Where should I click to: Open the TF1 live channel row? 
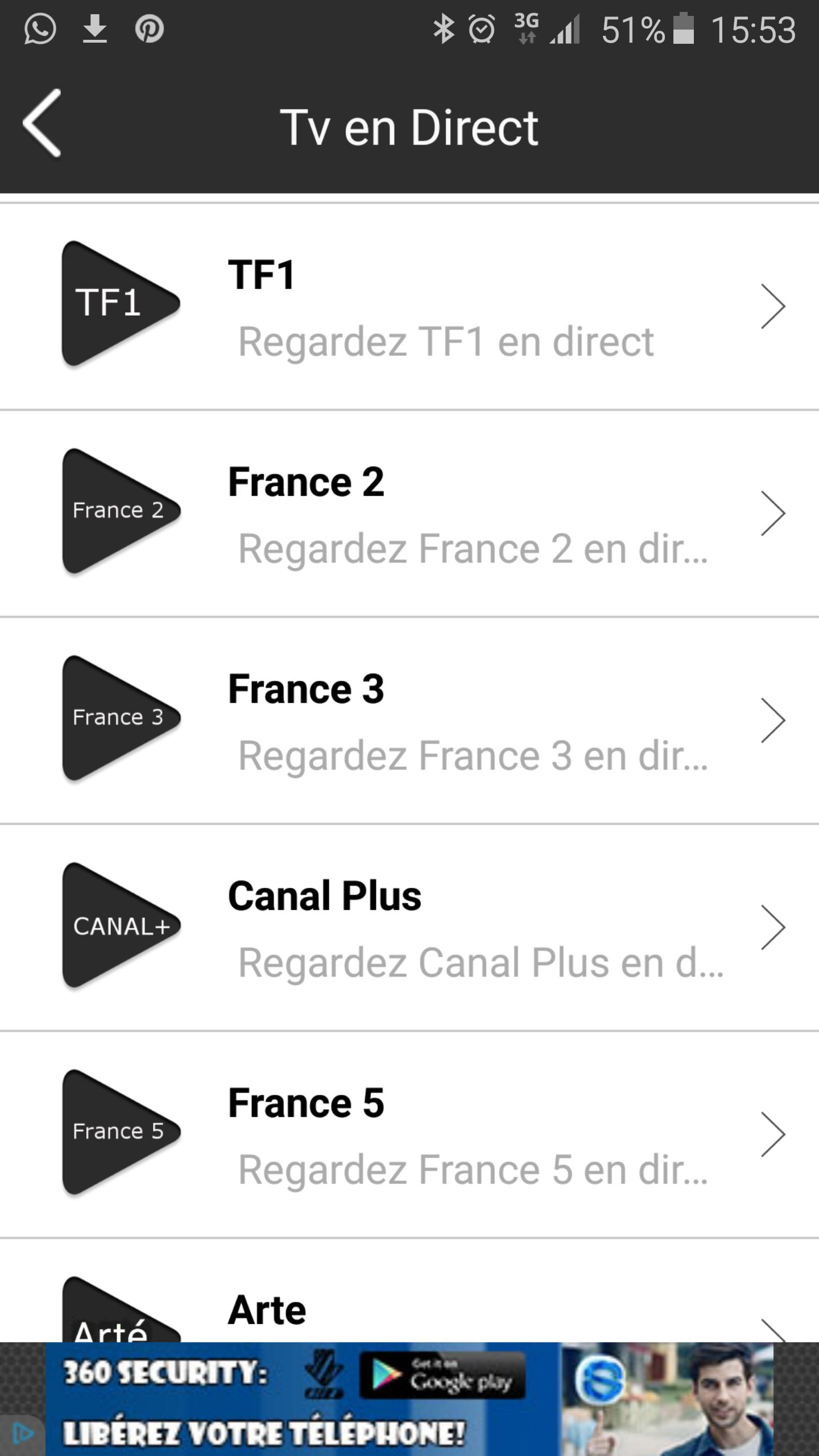coord(409,307)
